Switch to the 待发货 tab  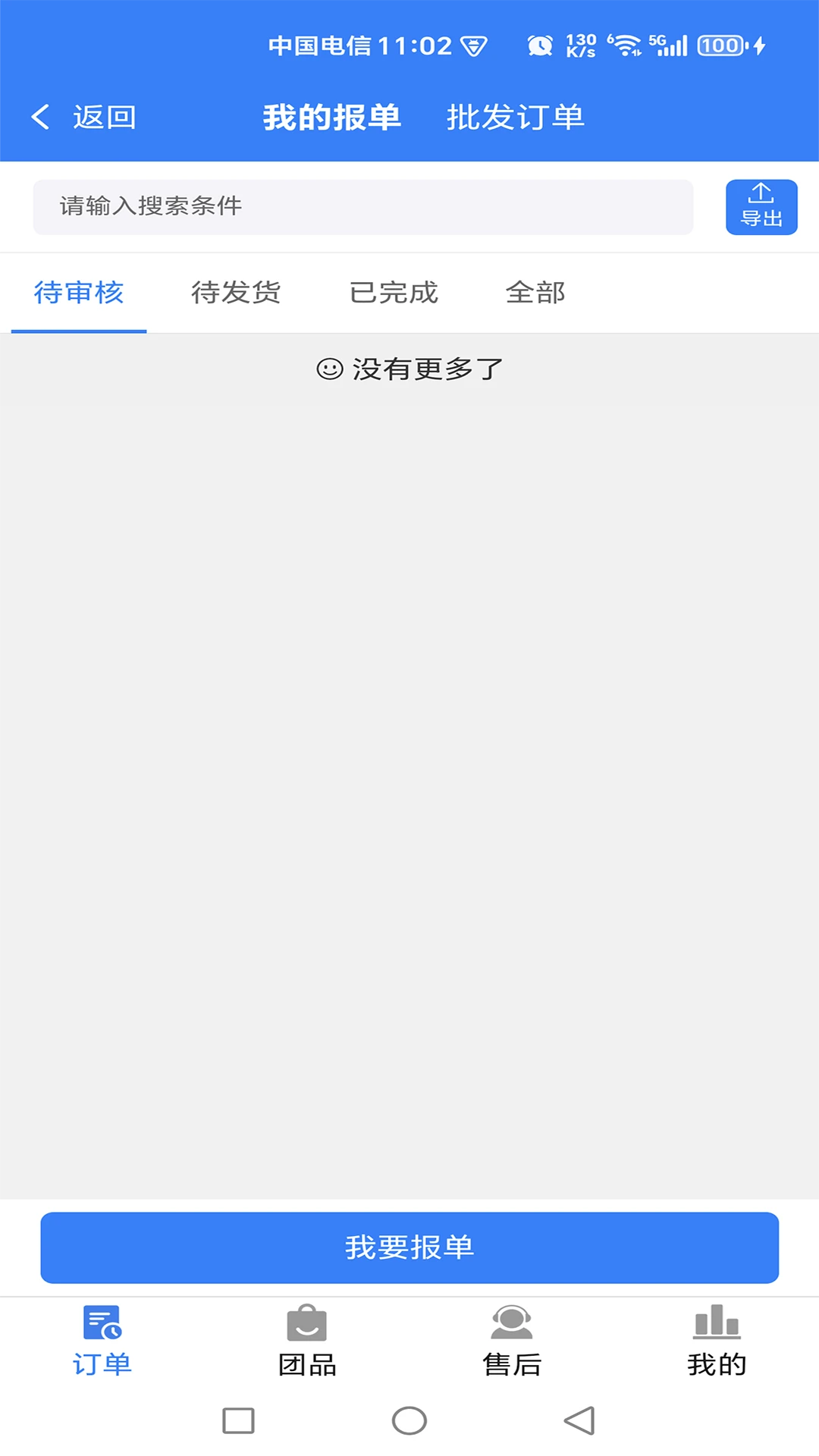pyautogui.click(x=236, y=293)
